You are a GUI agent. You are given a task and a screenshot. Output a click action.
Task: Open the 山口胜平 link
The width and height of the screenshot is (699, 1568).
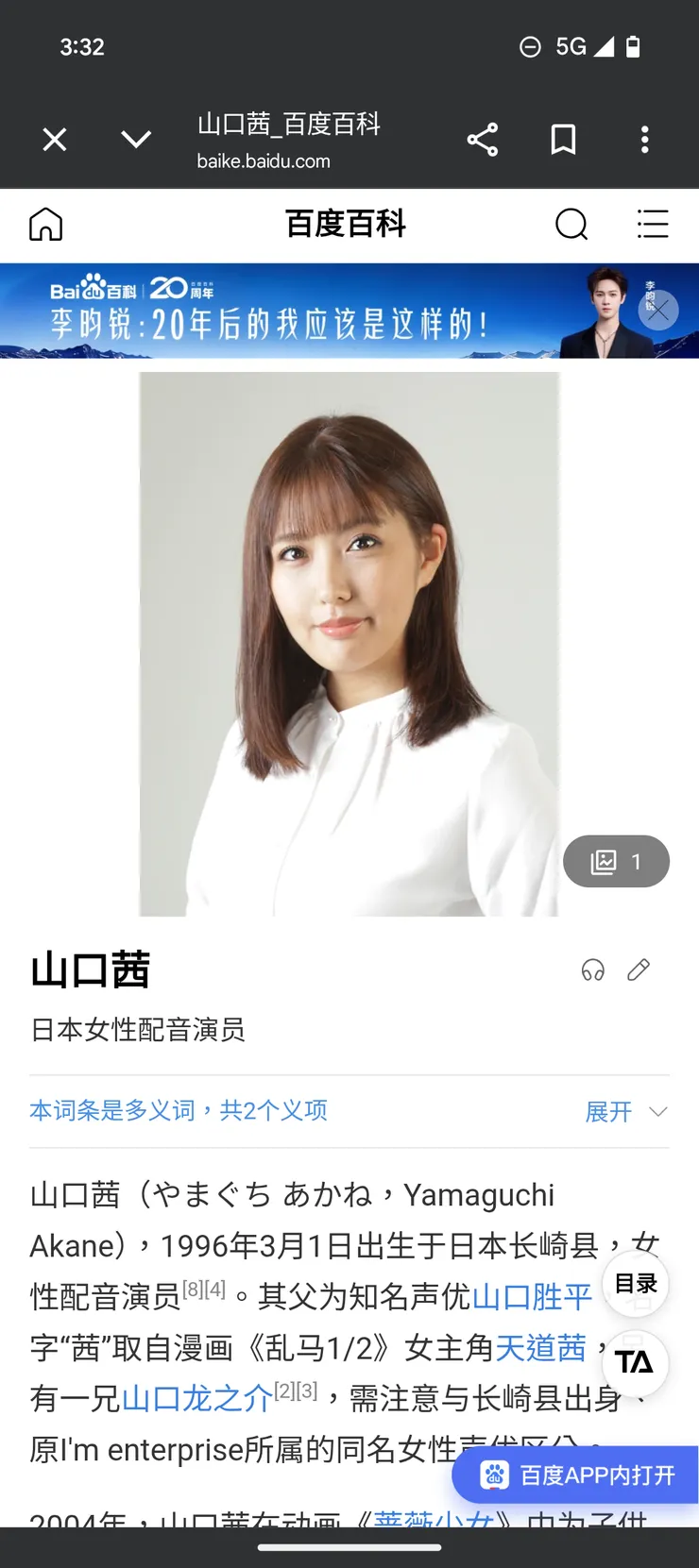533,1297
